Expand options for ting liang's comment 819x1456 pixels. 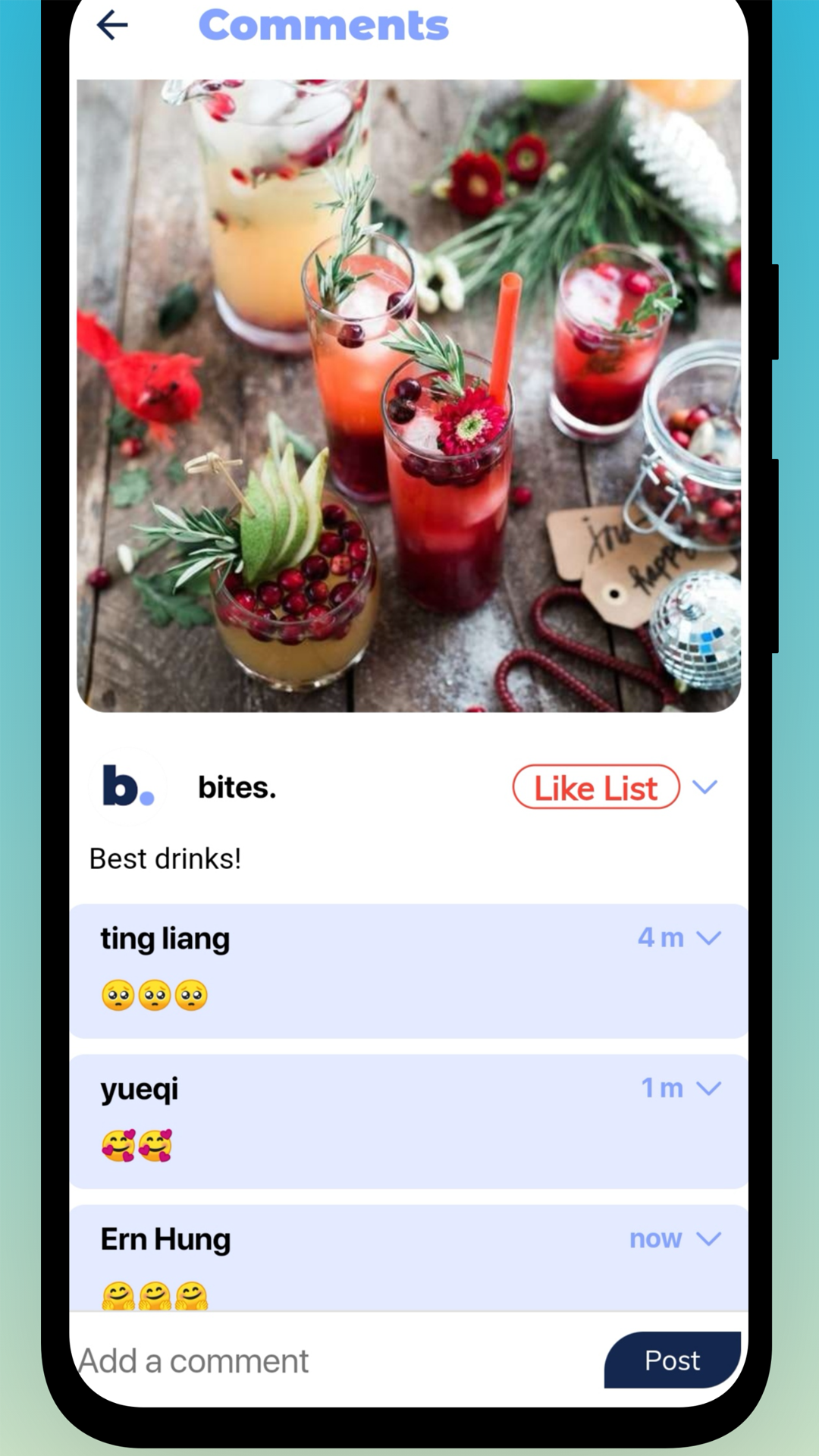coord(709,938)
